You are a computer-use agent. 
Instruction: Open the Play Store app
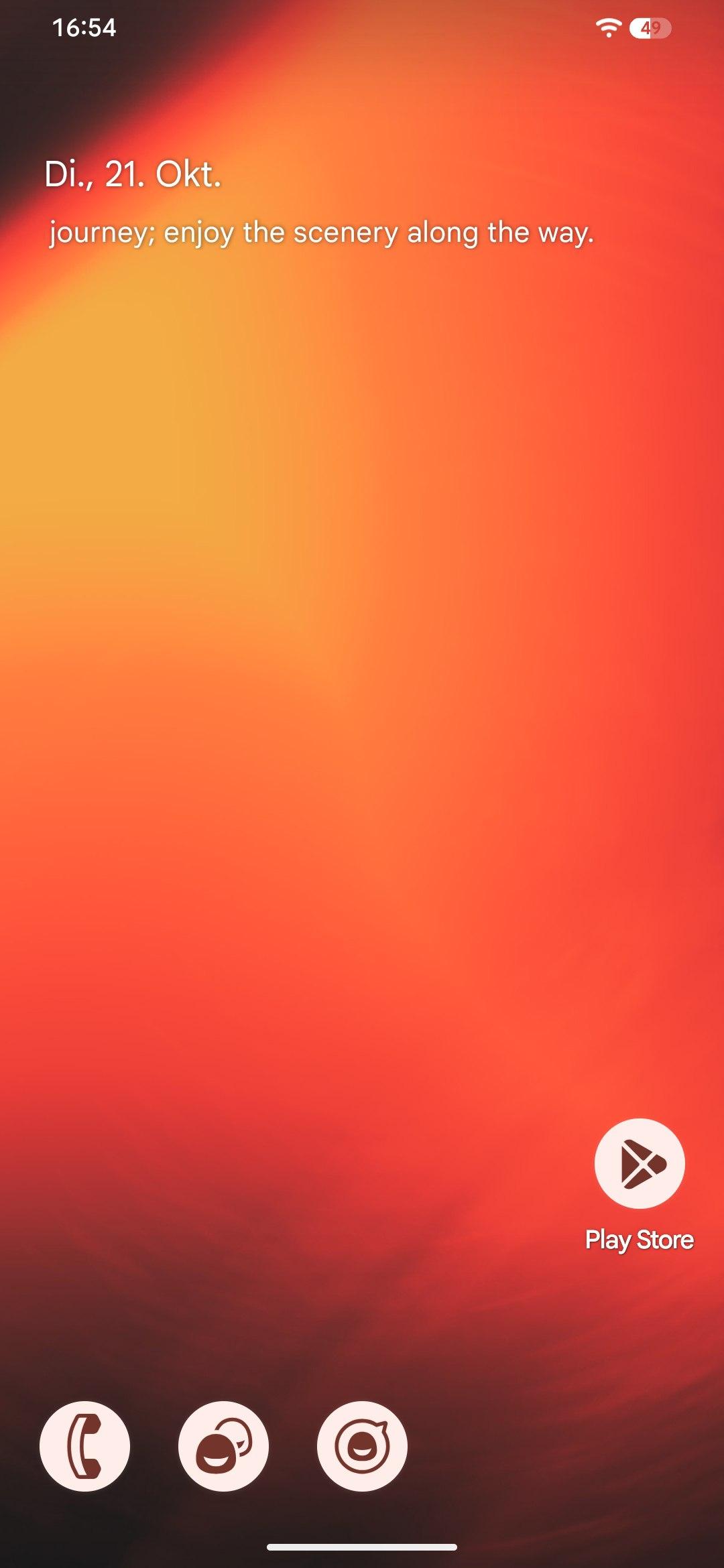640,1163
